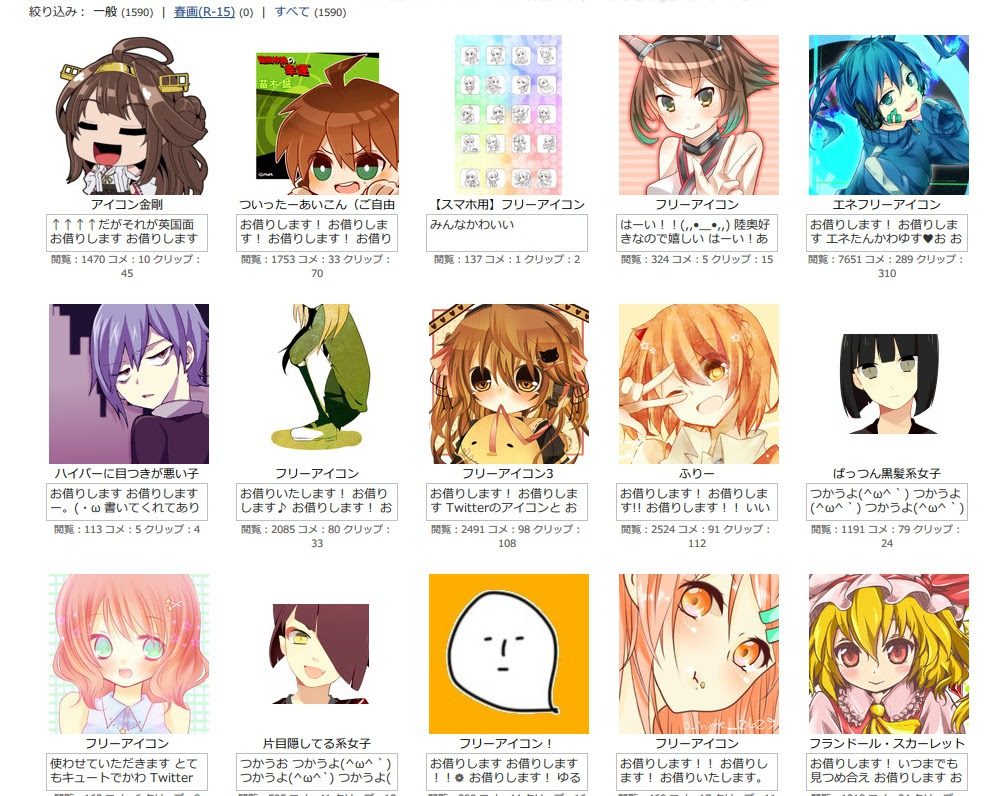Viewport: 1006px width, 796px height.
Task: View the ふりー illustration
Action: pyautogui.click(x=698, y=384)
